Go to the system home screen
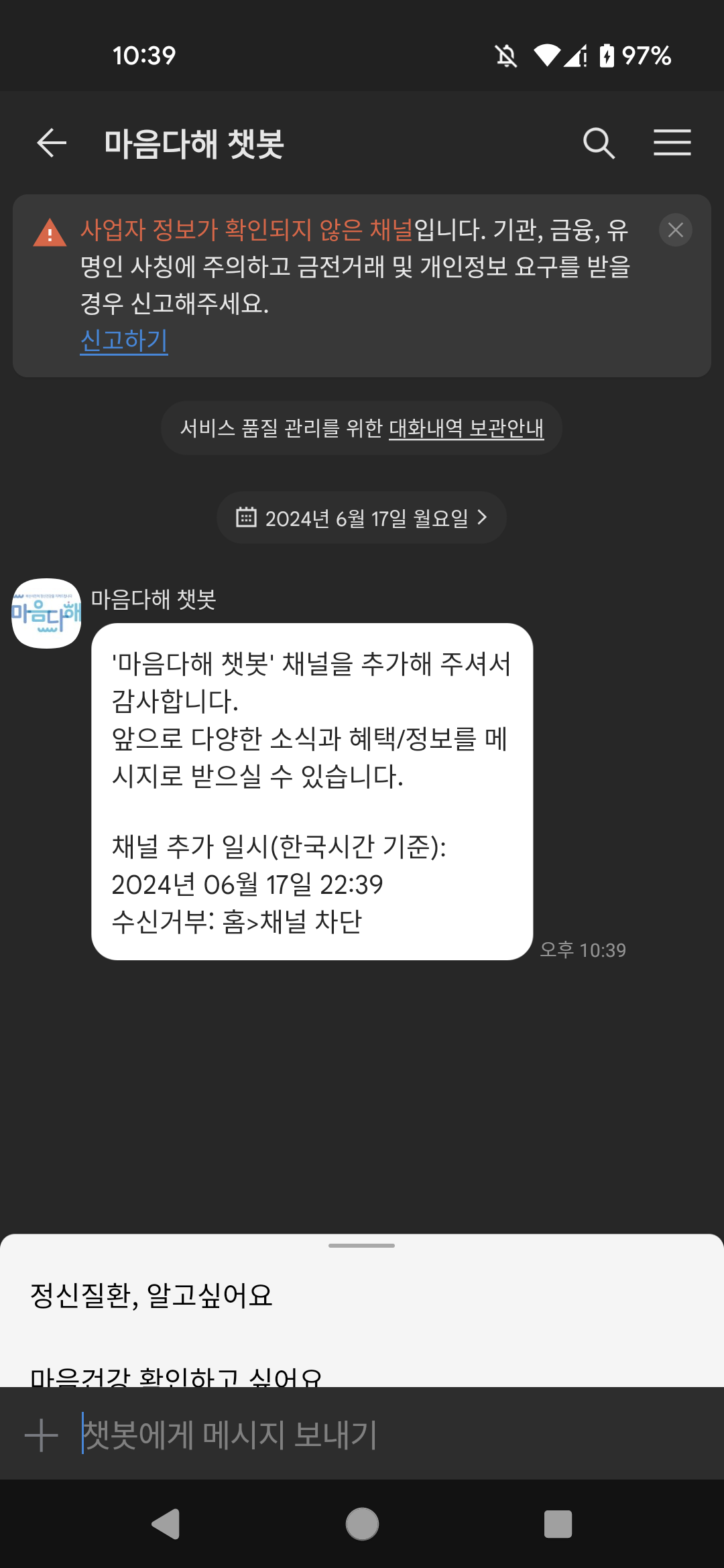This screenshot has width=724, height=1568. pos(362,1524)
